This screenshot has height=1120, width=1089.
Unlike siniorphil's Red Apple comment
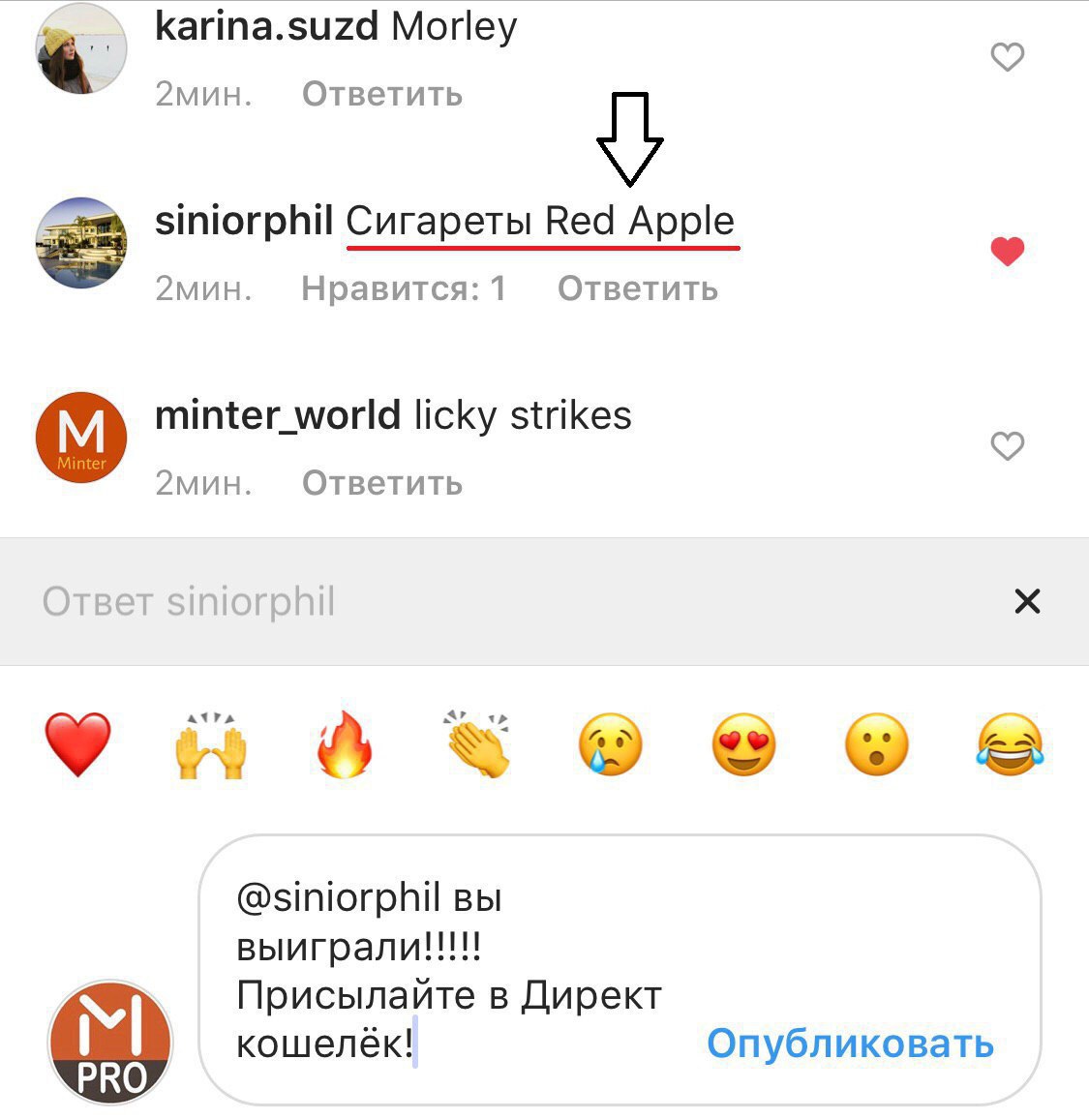tap(1008, 252)
